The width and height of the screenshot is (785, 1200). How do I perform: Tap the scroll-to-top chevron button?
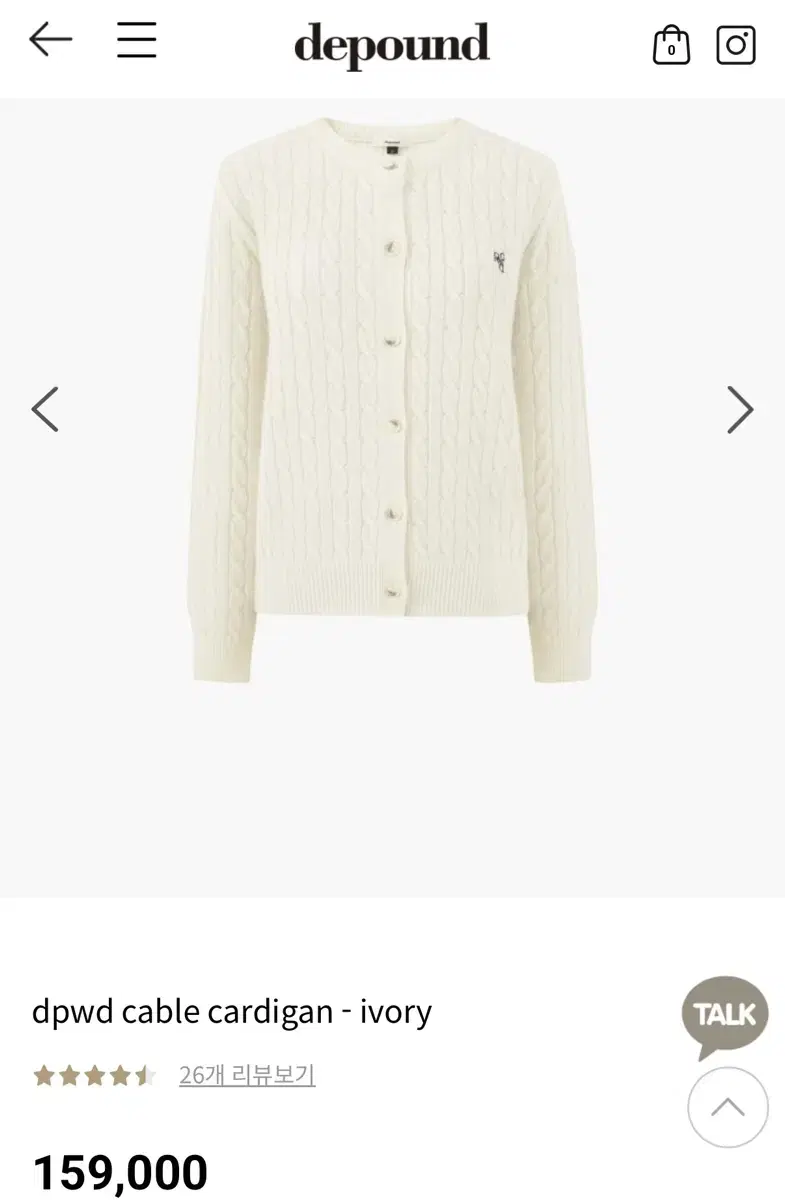click(x=726, y=1107)
